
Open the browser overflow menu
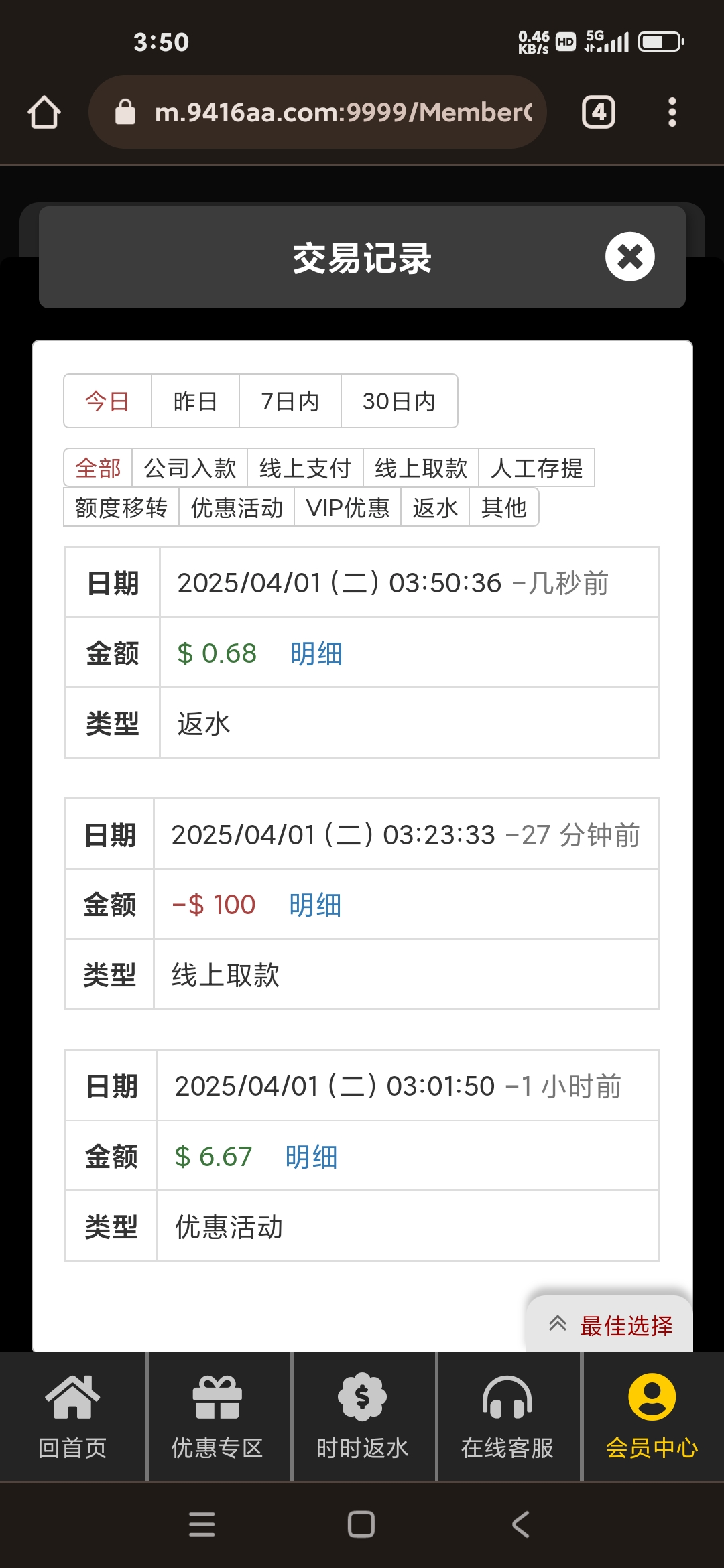click(x=672, y=112)
